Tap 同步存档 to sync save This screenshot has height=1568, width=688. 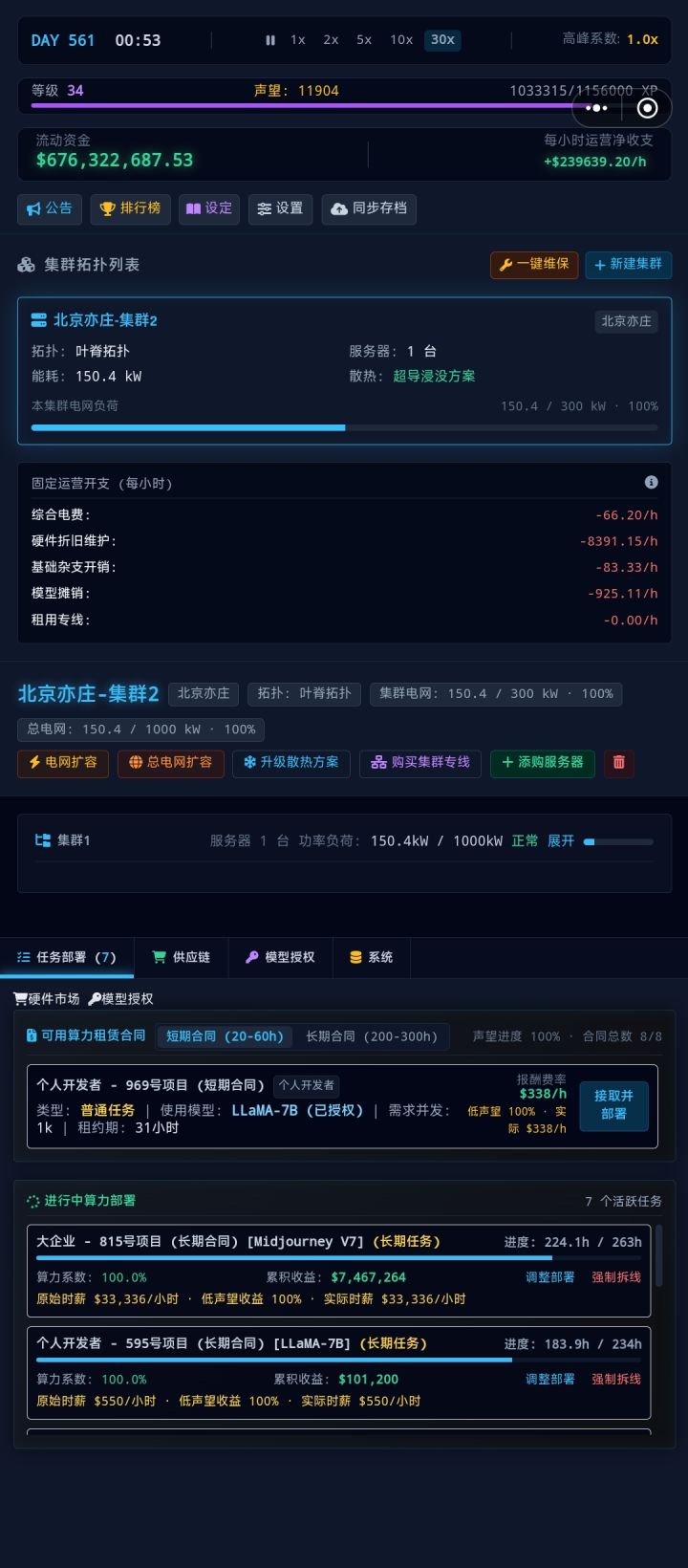click(x=369, y=208)
